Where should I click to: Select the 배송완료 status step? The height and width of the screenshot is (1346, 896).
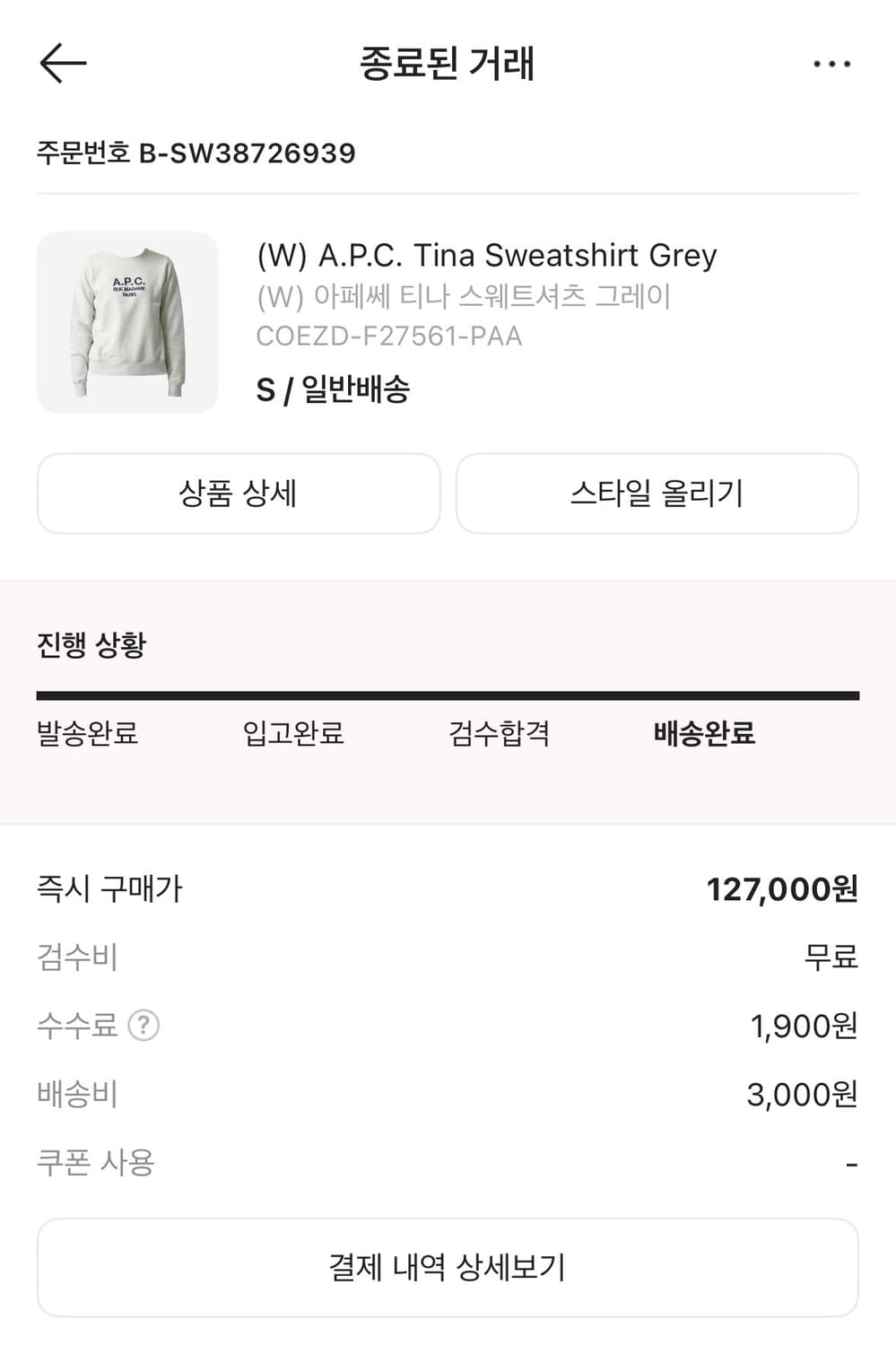[x=700, y=734]
